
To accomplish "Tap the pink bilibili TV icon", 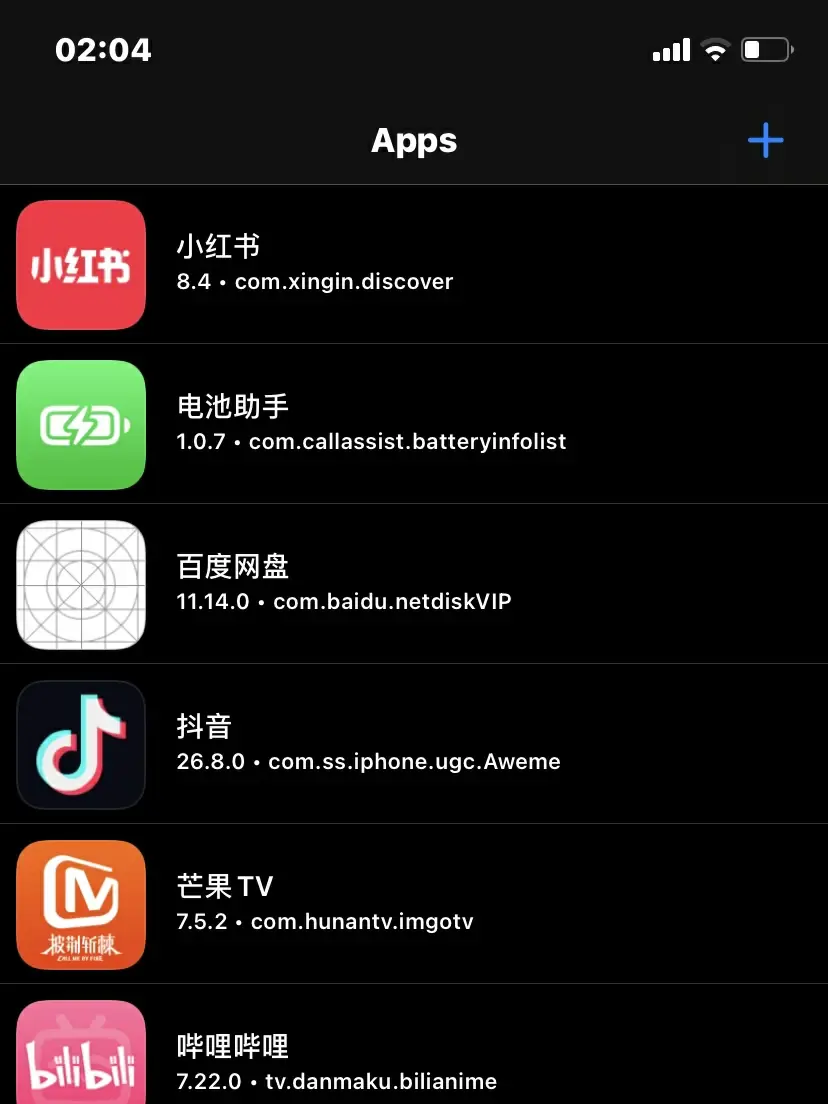I will pyautogui.click(x=80, y=1055).
